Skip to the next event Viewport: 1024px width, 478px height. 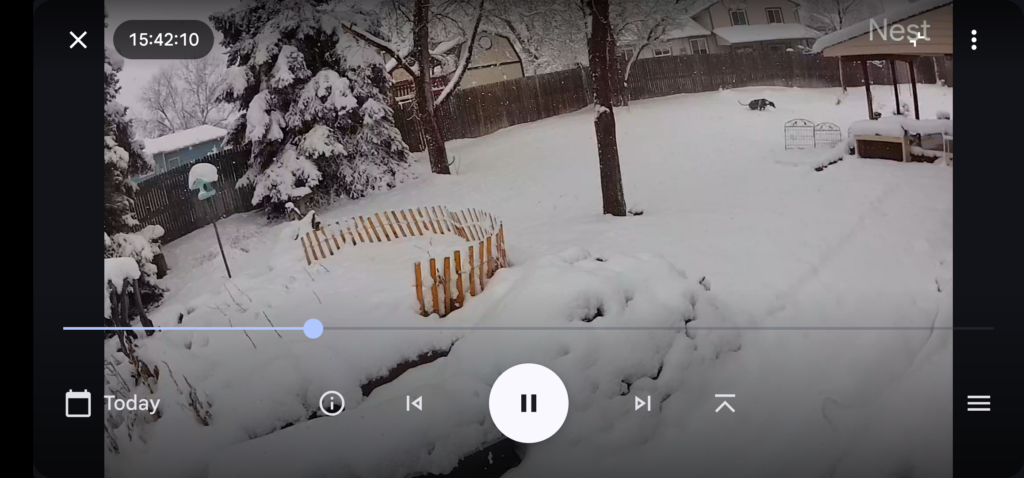pos(642,403)
